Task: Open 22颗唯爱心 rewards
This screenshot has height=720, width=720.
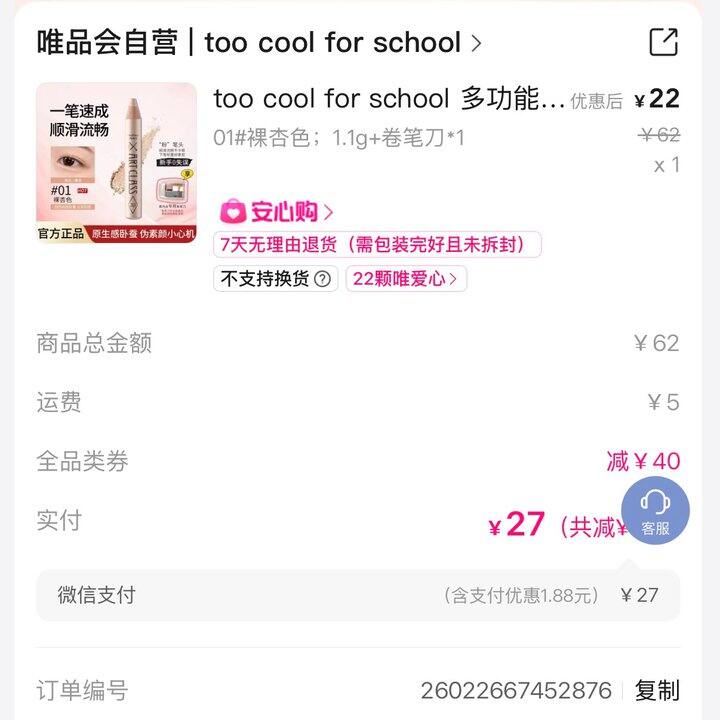Action: [406, 279]
